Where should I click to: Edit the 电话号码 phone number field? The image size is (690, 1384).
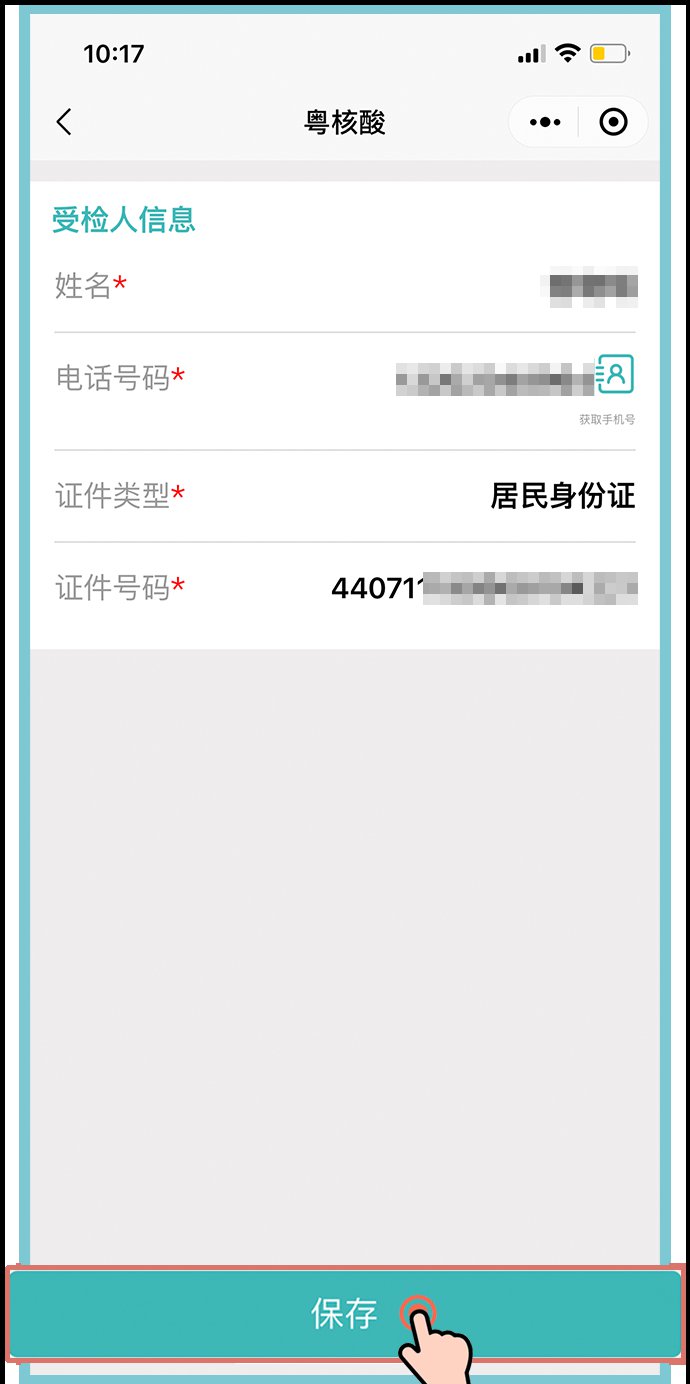493,379
